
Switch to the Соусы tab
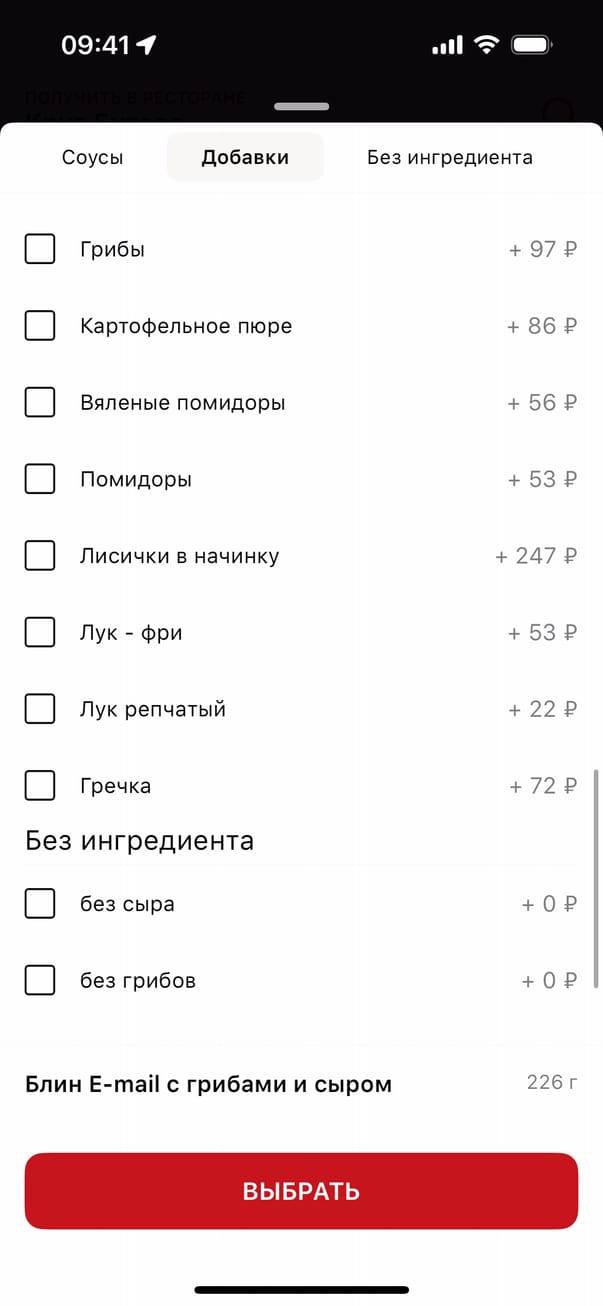coord(92,157)
